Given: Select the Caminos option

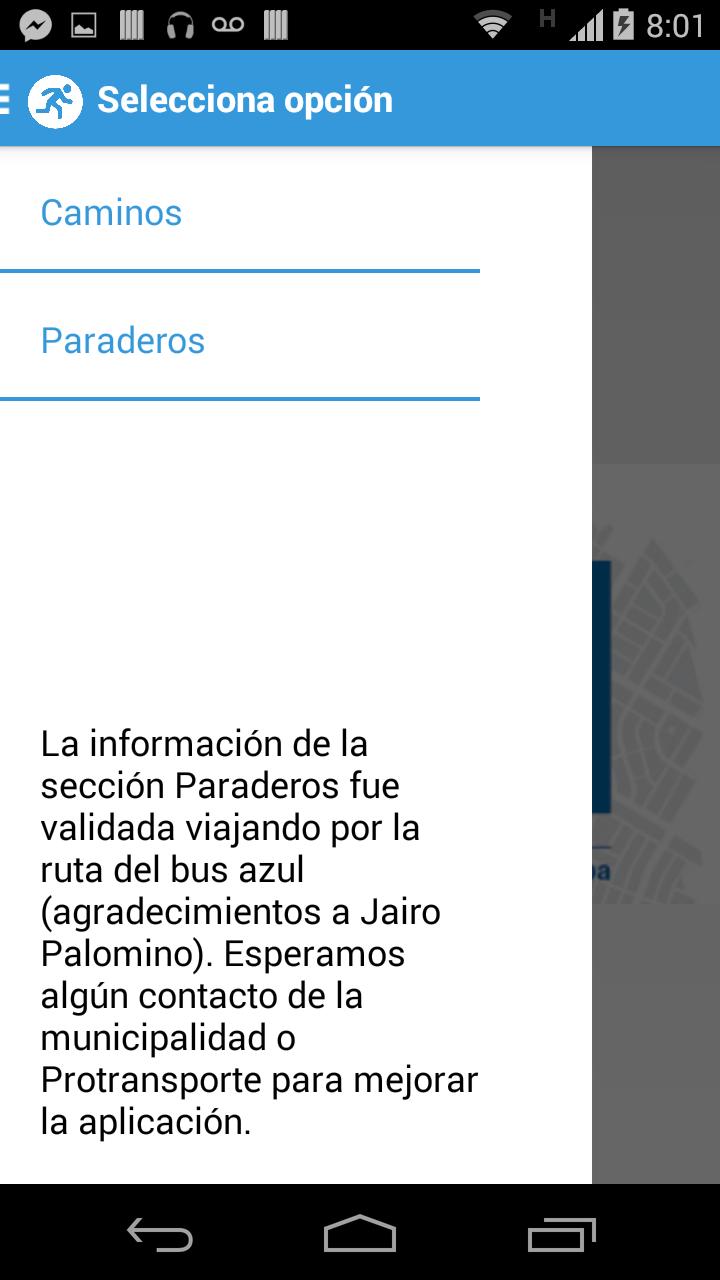Looking at the screenshot, I should [111, 212].
